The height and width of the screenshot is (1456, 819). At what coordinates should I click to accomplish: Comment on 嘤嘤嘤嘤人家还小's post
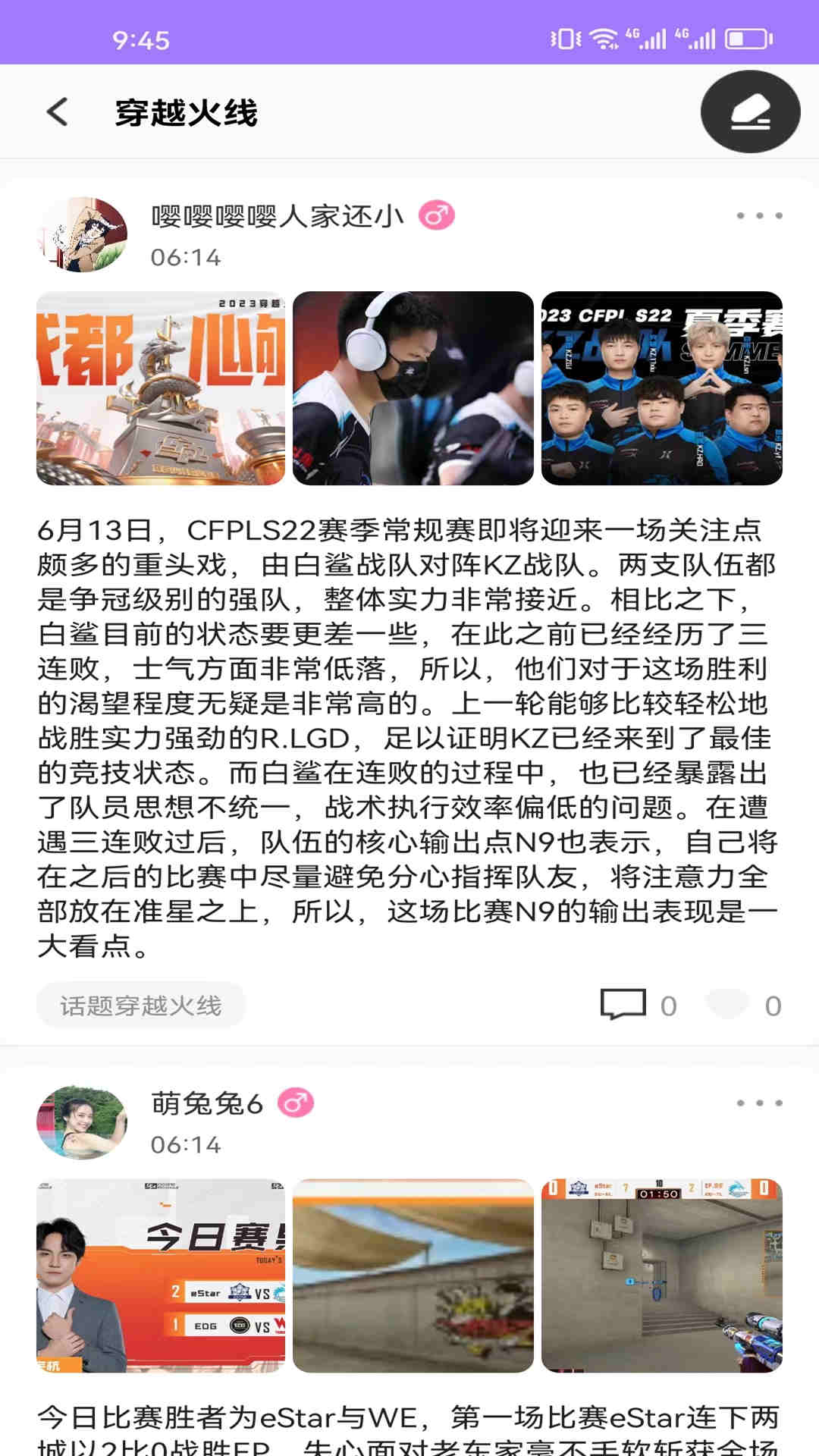tap(623, 1005)
